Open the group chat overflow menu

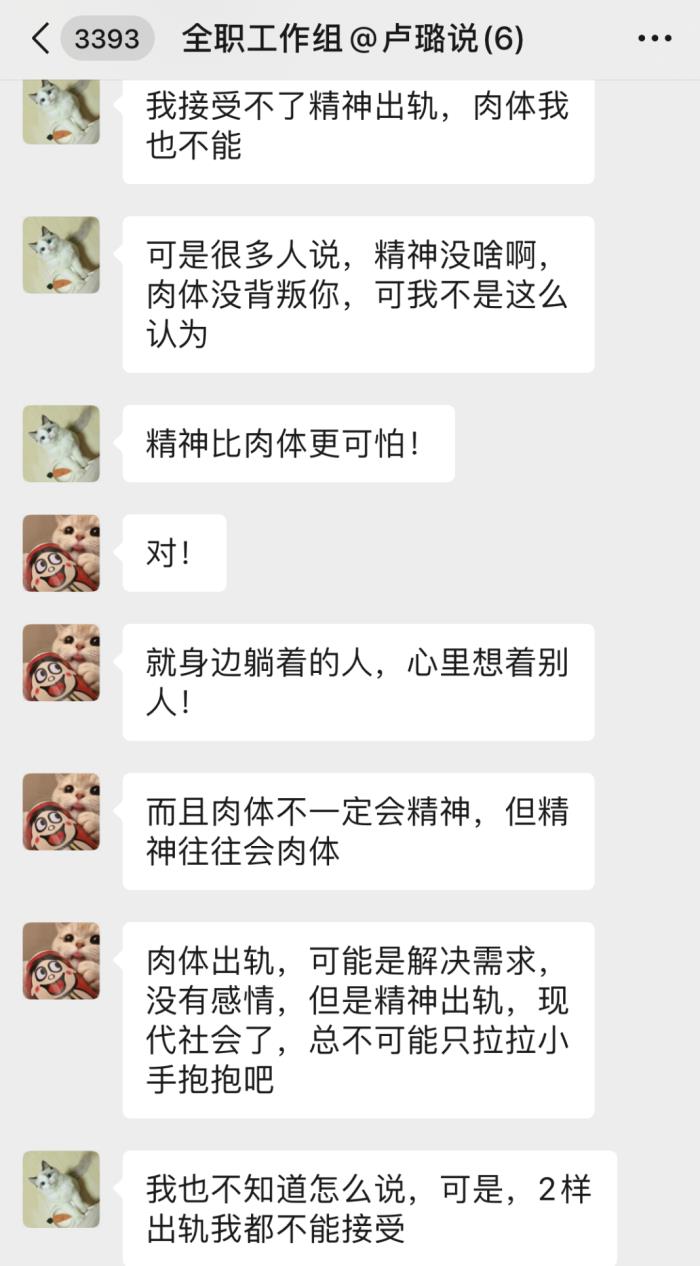[654, 39]
